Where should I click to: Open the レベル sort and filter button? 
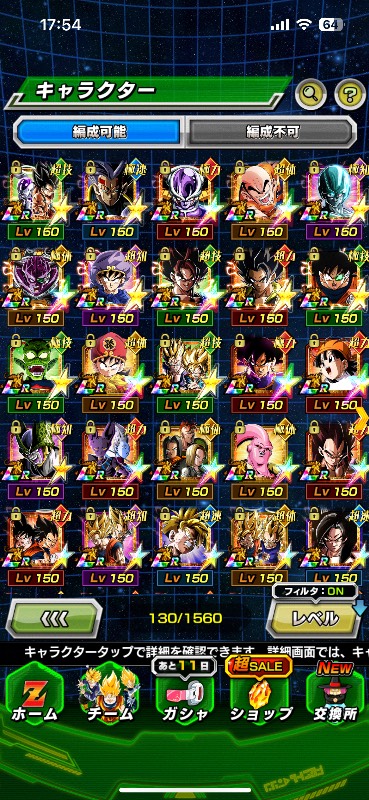click(314, 618)
